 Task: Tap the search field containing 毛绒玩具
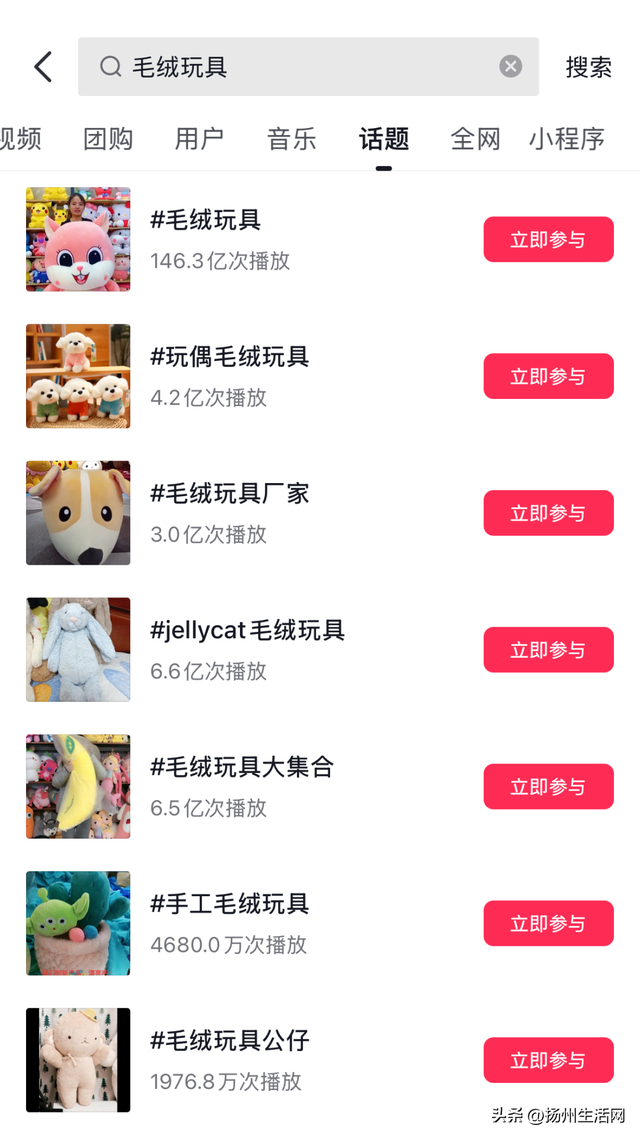300,67
